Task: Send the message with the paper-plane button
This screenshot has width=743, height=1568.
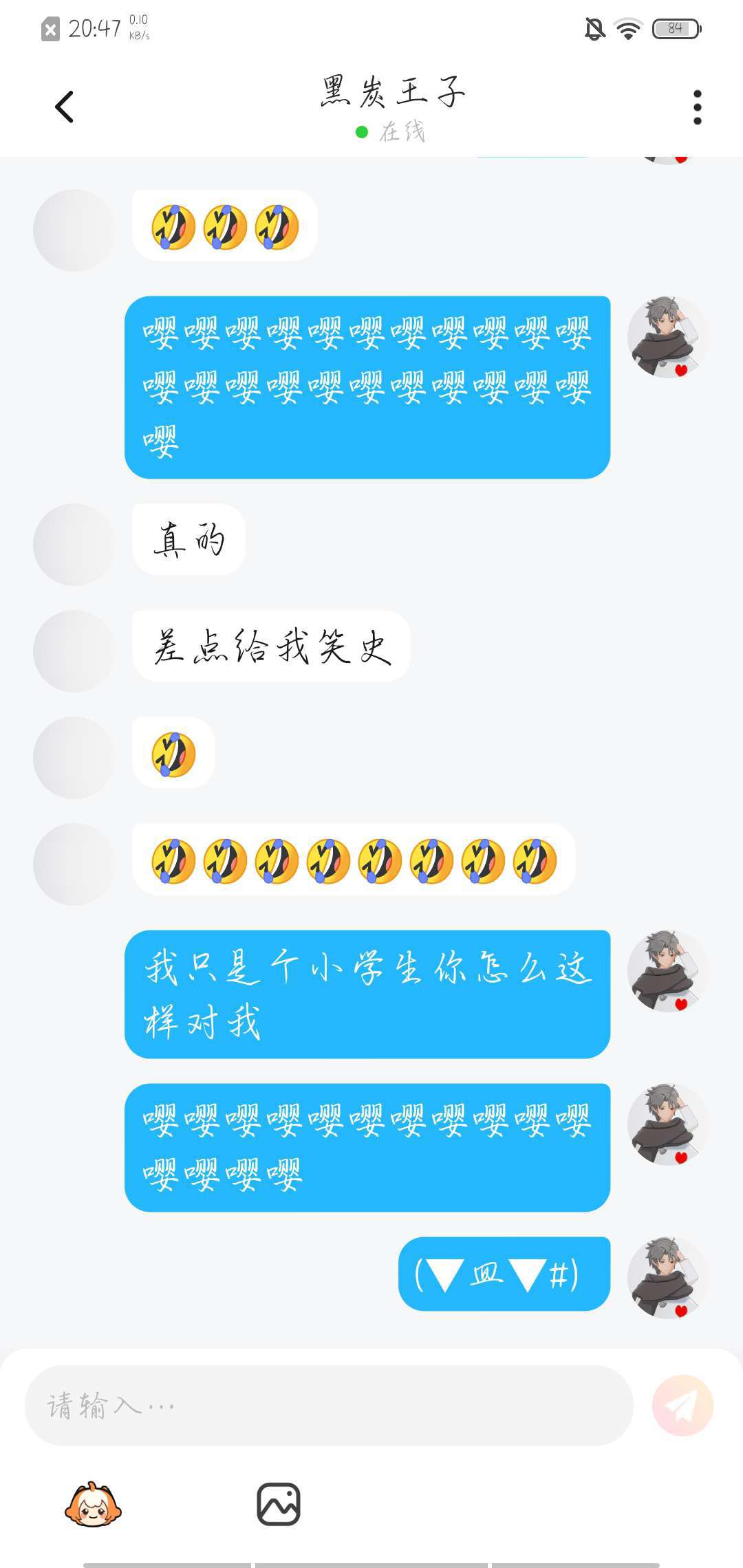Action: [x=682, y=1405]
